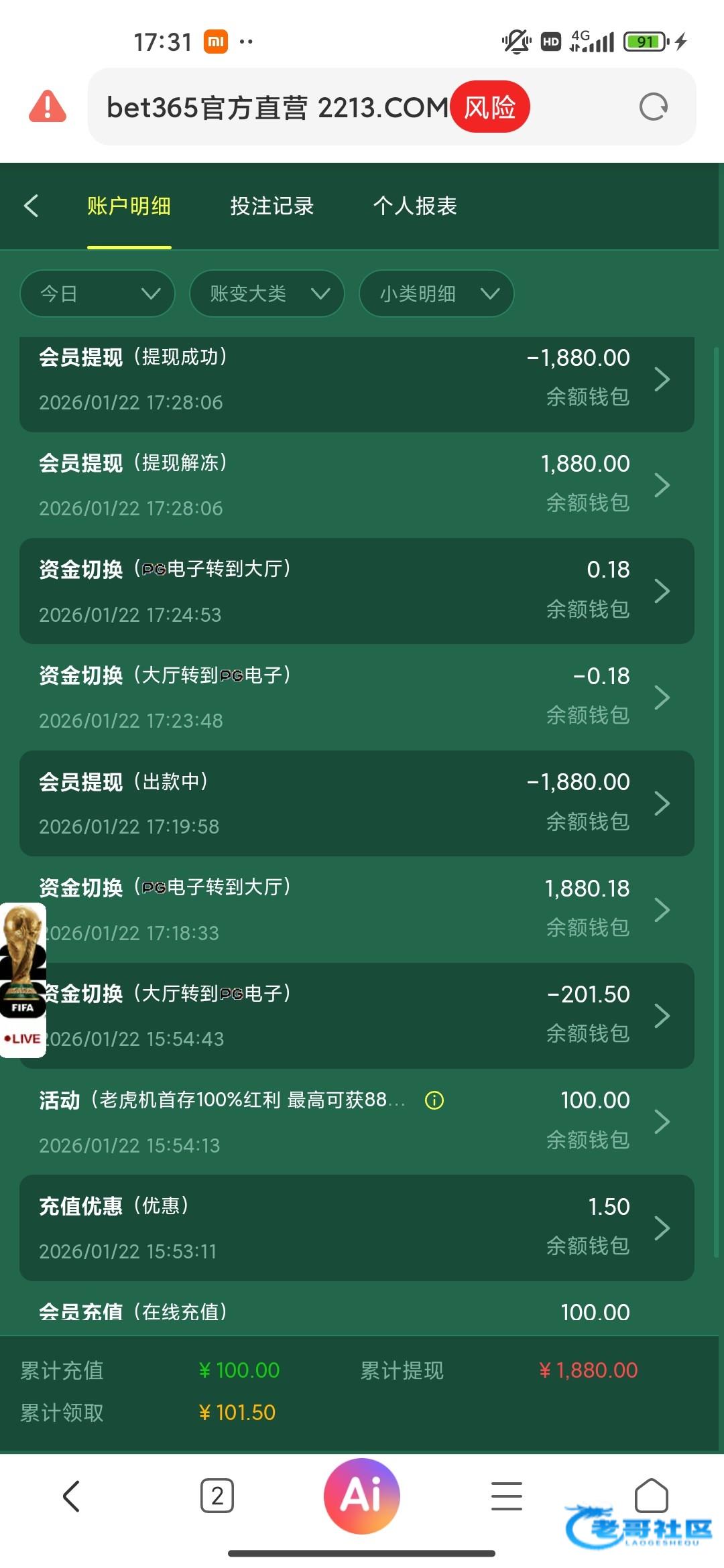Image resolution: width=724 pixels, height=1568 pixels.
Task: Switch to the 投注记录 tab
Action: click(x=271, y=206)
